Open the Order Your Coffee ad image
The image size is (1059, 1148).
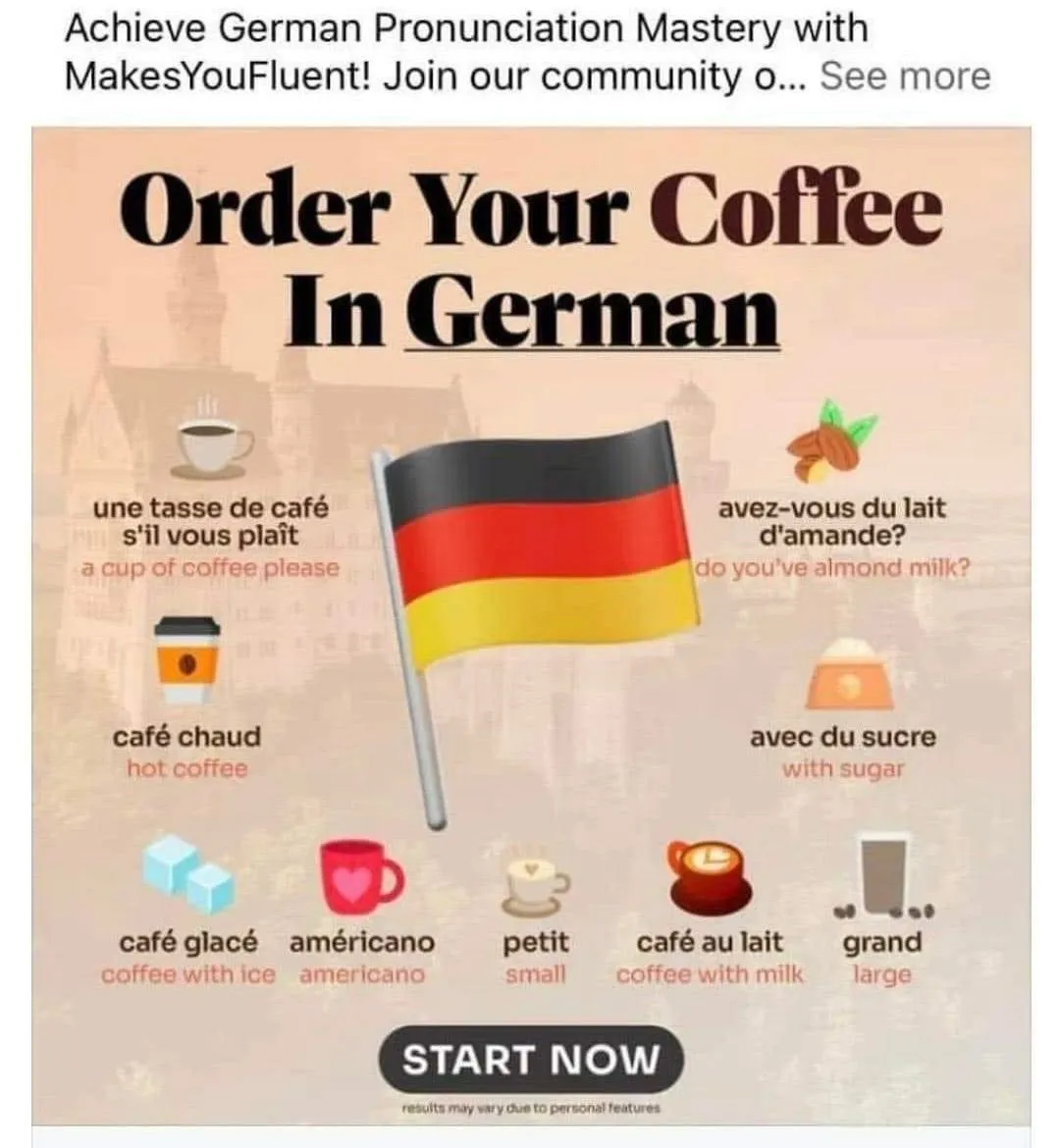tap(530, 628)
